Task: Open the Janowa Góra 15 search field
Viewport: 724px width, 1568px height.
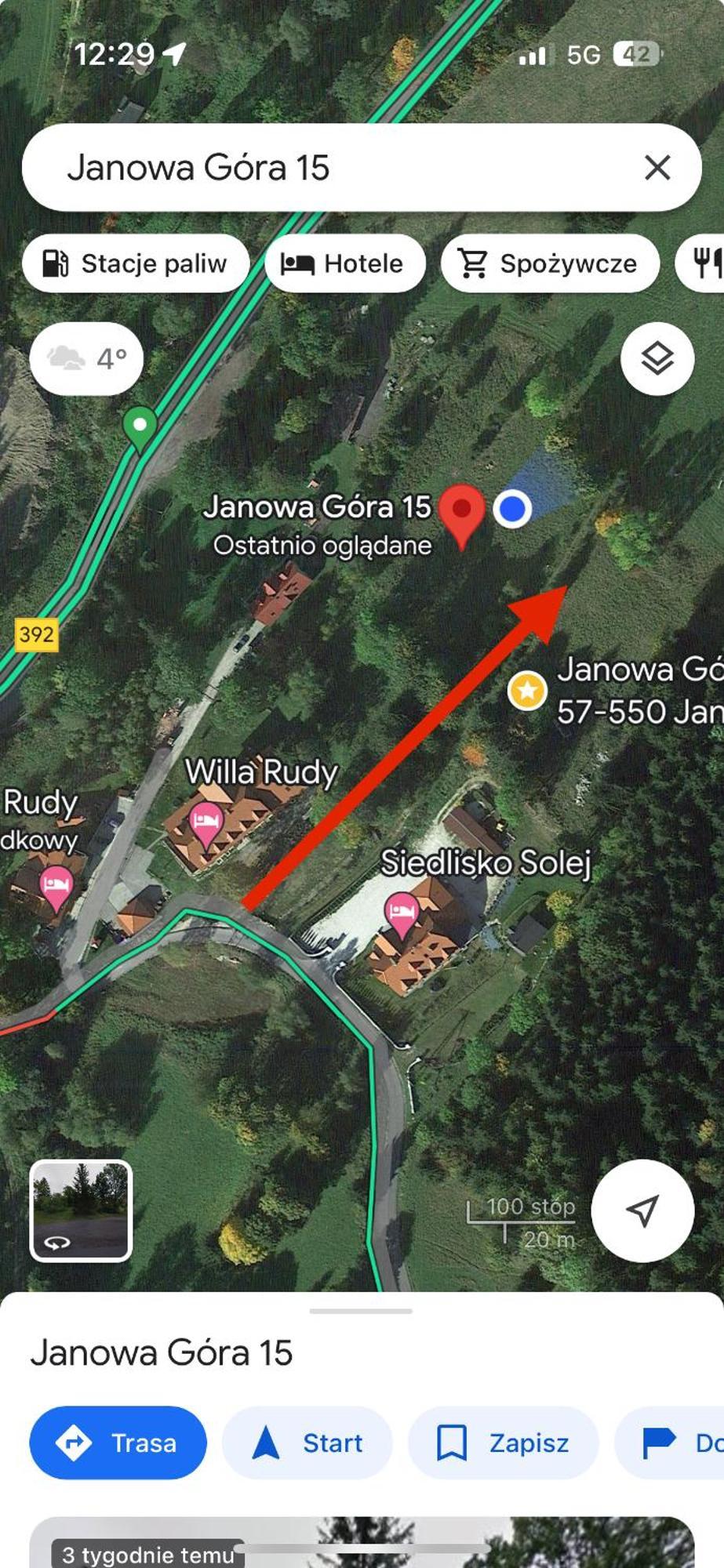Action: point(329,167)
